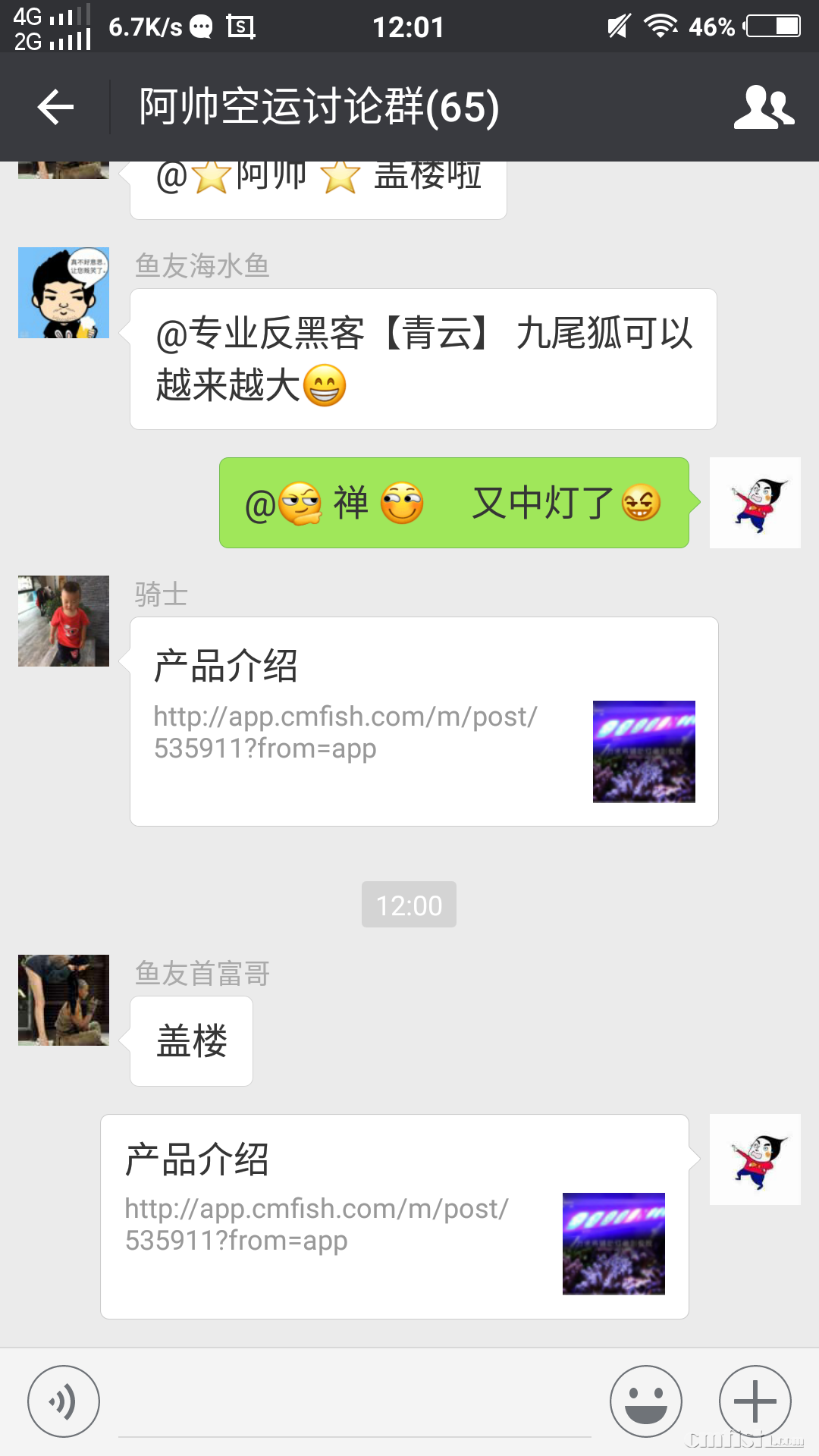819x1456 pixels.
Task: View 鱼友海水鱼's profile avatar
Action: pyautogui.click(x=64, y=293)
